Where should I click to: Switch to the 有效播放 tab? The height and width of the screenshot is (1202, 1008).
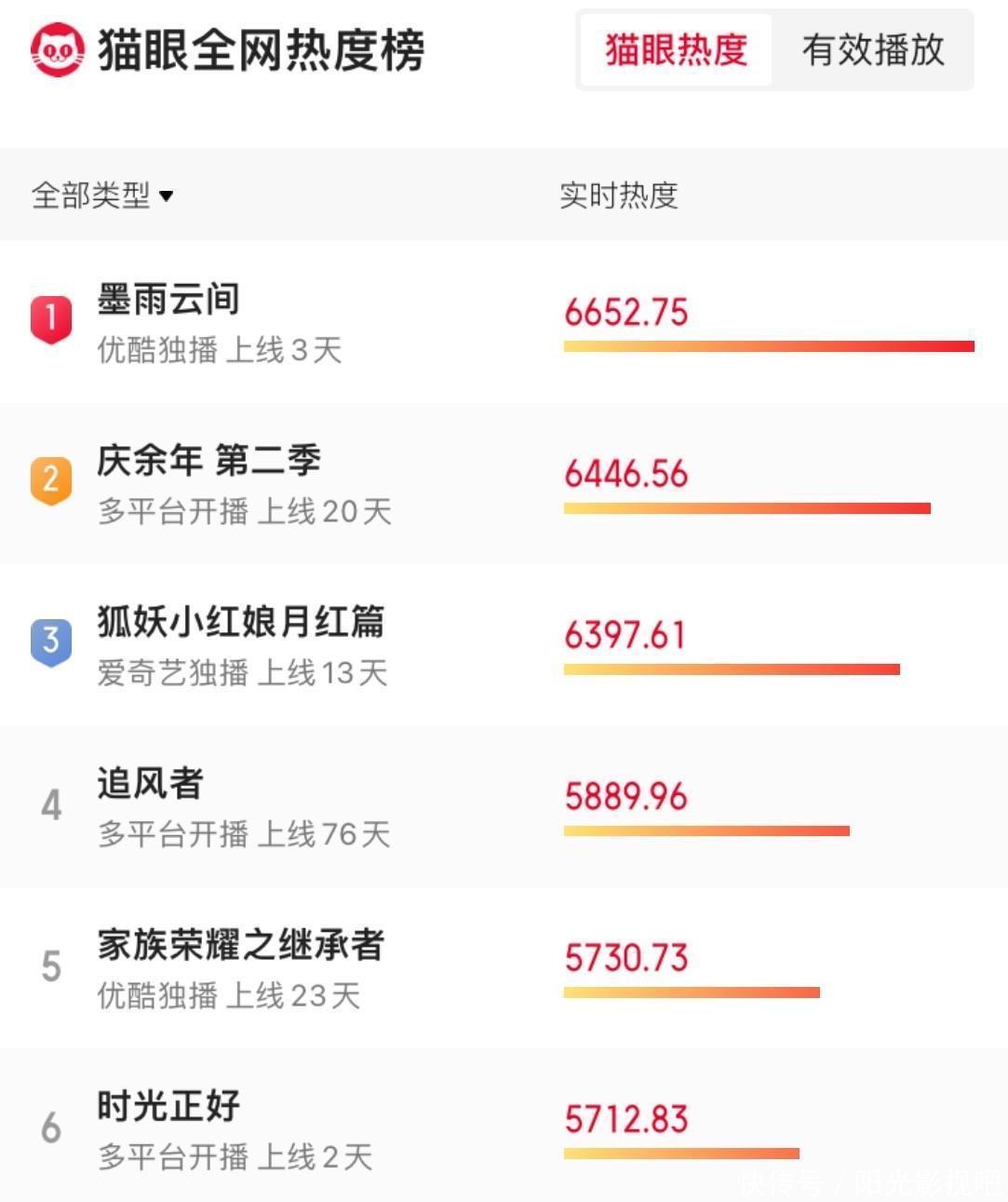872,50
